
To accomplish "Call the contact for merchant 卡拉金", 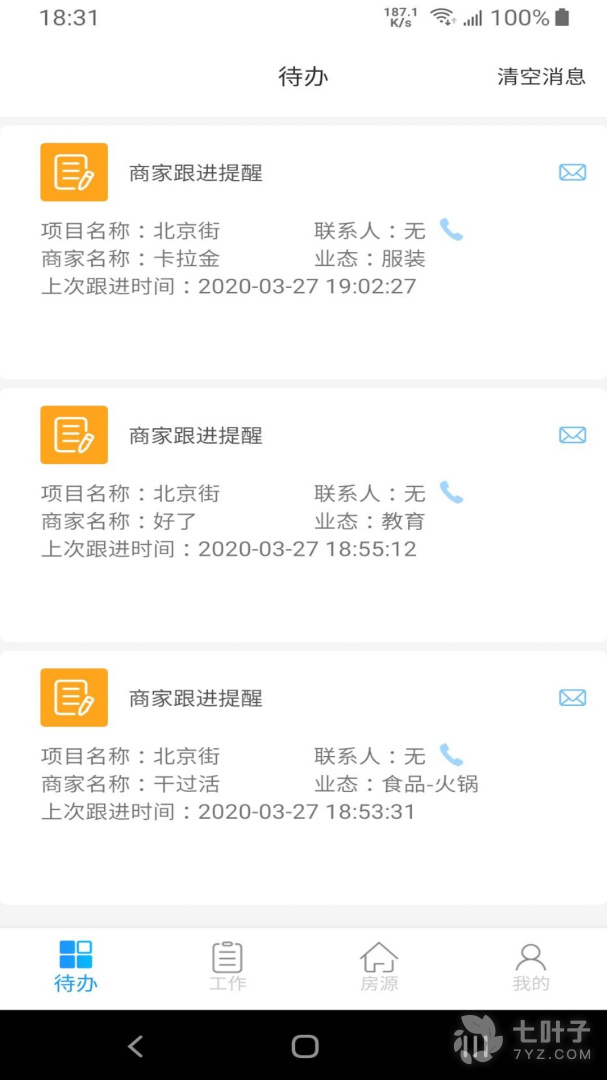I will pyautogui.click(x=452, y=231).
